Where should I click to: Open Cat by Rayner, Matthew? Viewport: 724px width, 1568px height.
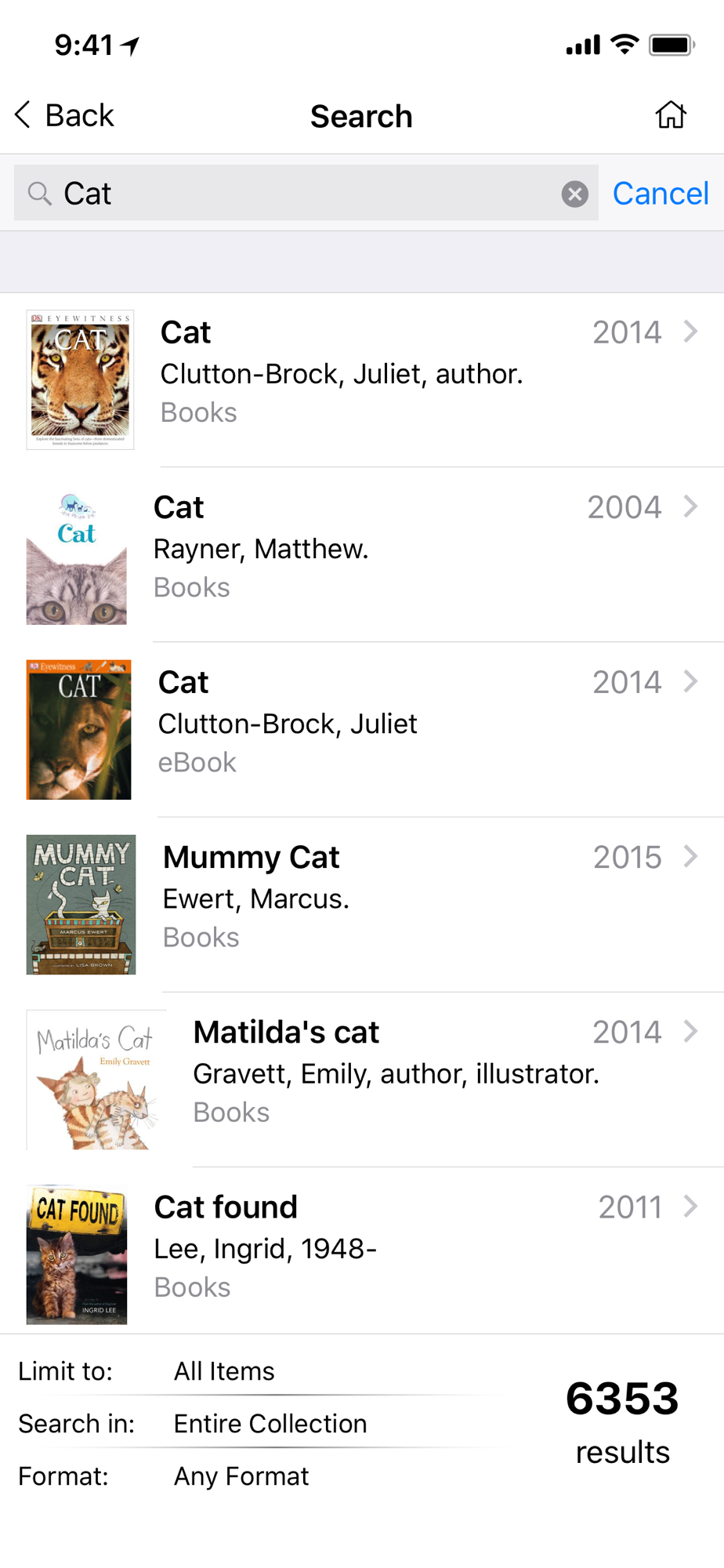(x=362, y=555)
